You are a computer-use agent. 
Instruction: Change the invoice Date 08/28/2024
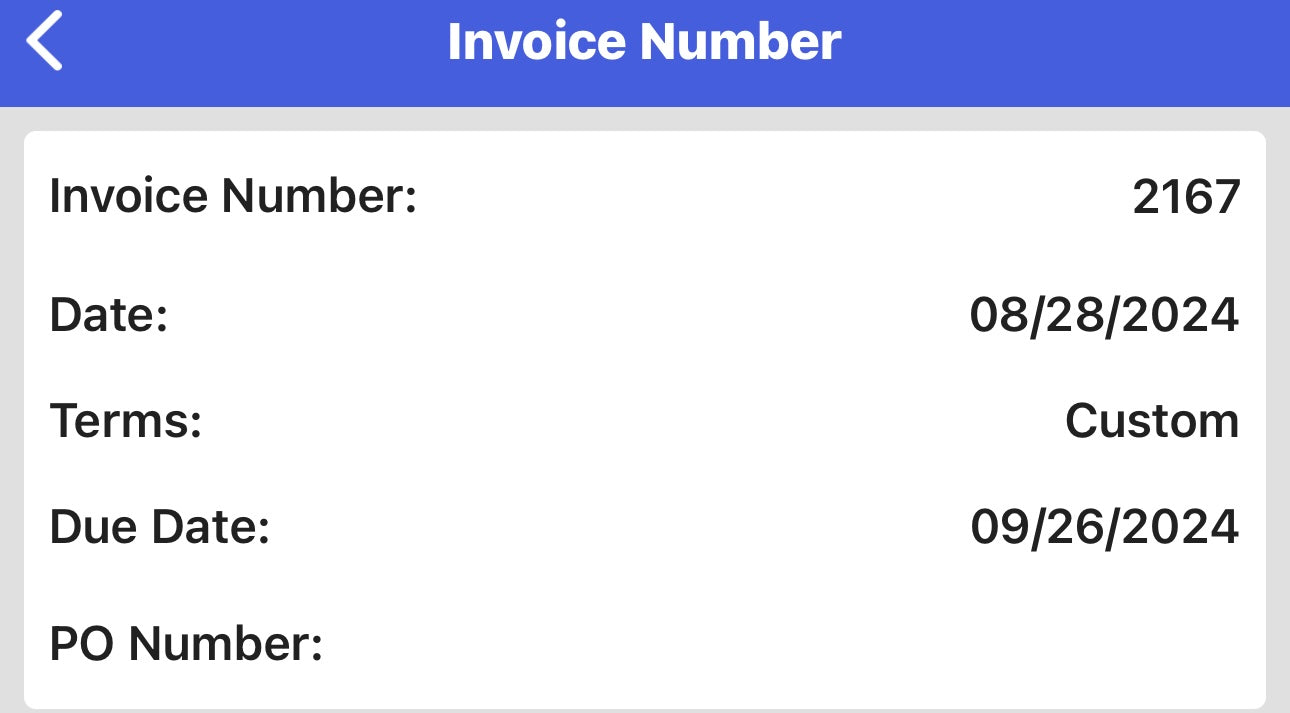tap(1103, 316)
